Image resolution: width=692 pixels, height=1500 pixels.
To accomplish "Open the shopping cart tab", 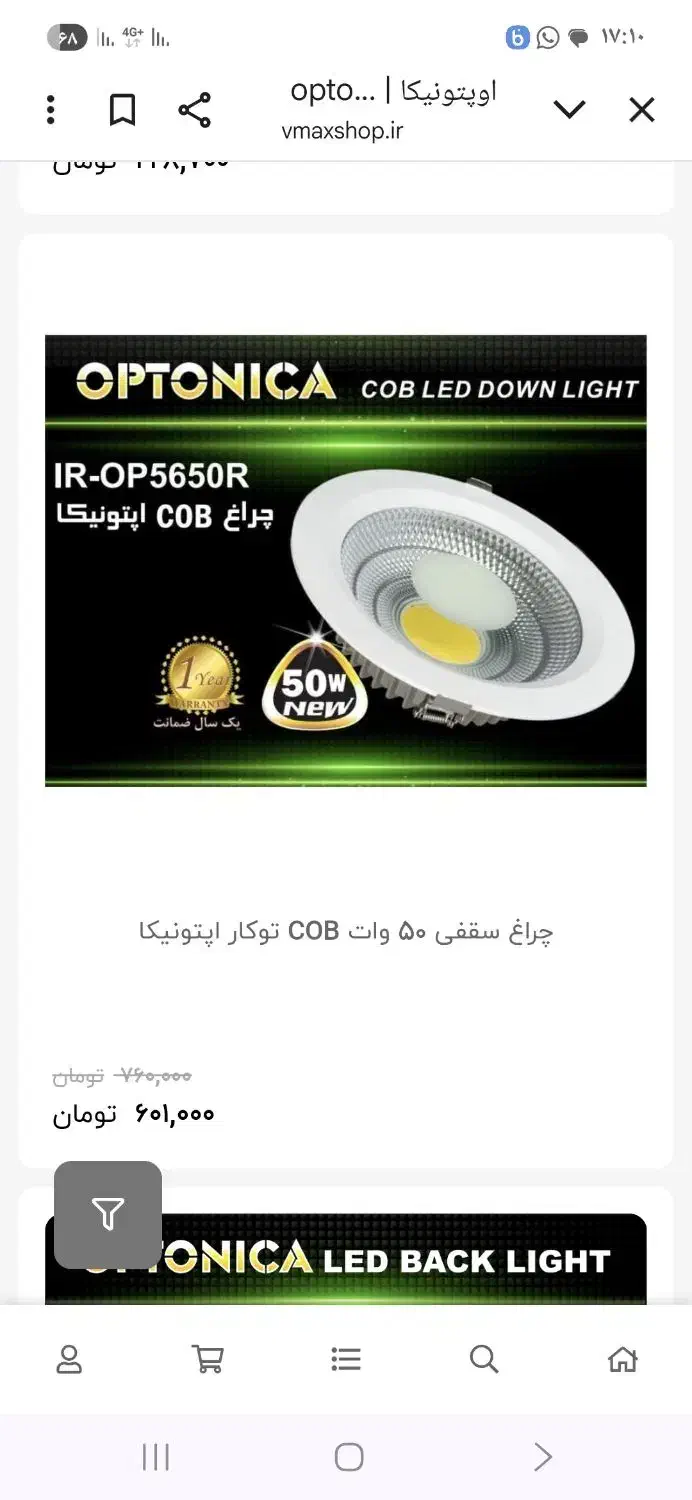I will pos(207,1359).
